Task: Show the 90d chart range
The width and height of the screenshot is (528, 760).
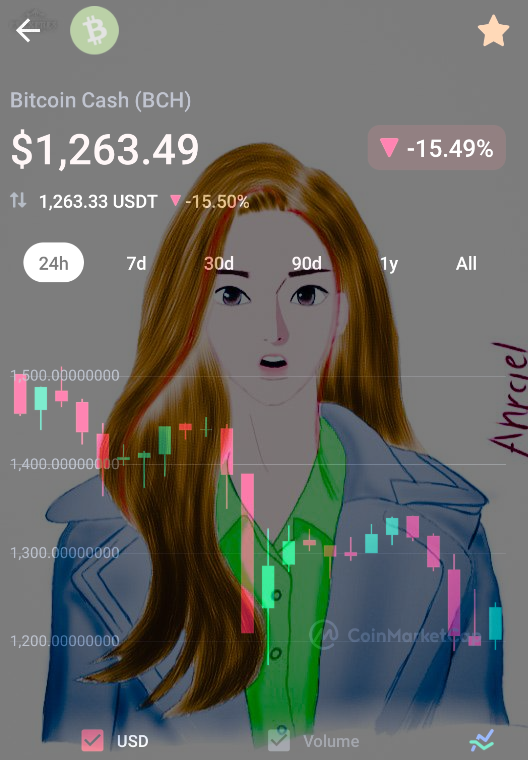Action: [306, 263]
